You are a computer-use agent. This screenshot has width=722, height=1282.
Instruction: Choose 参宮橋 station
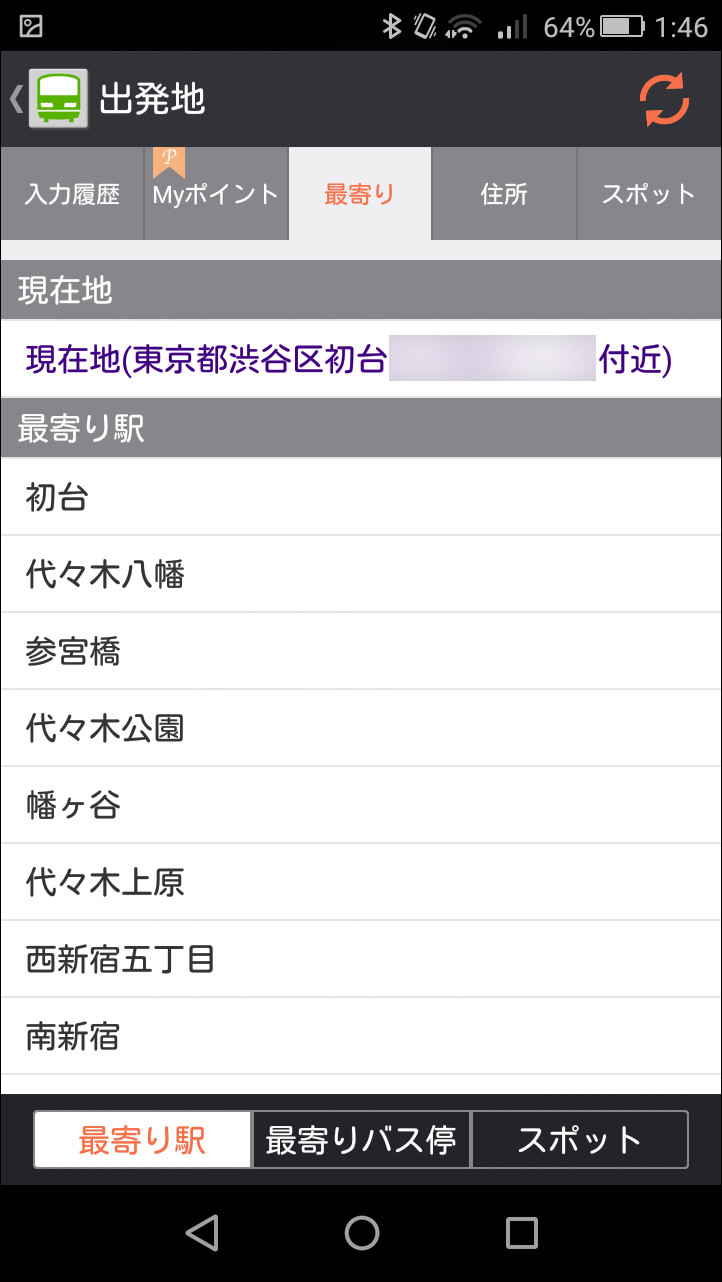tap(360, 651)
